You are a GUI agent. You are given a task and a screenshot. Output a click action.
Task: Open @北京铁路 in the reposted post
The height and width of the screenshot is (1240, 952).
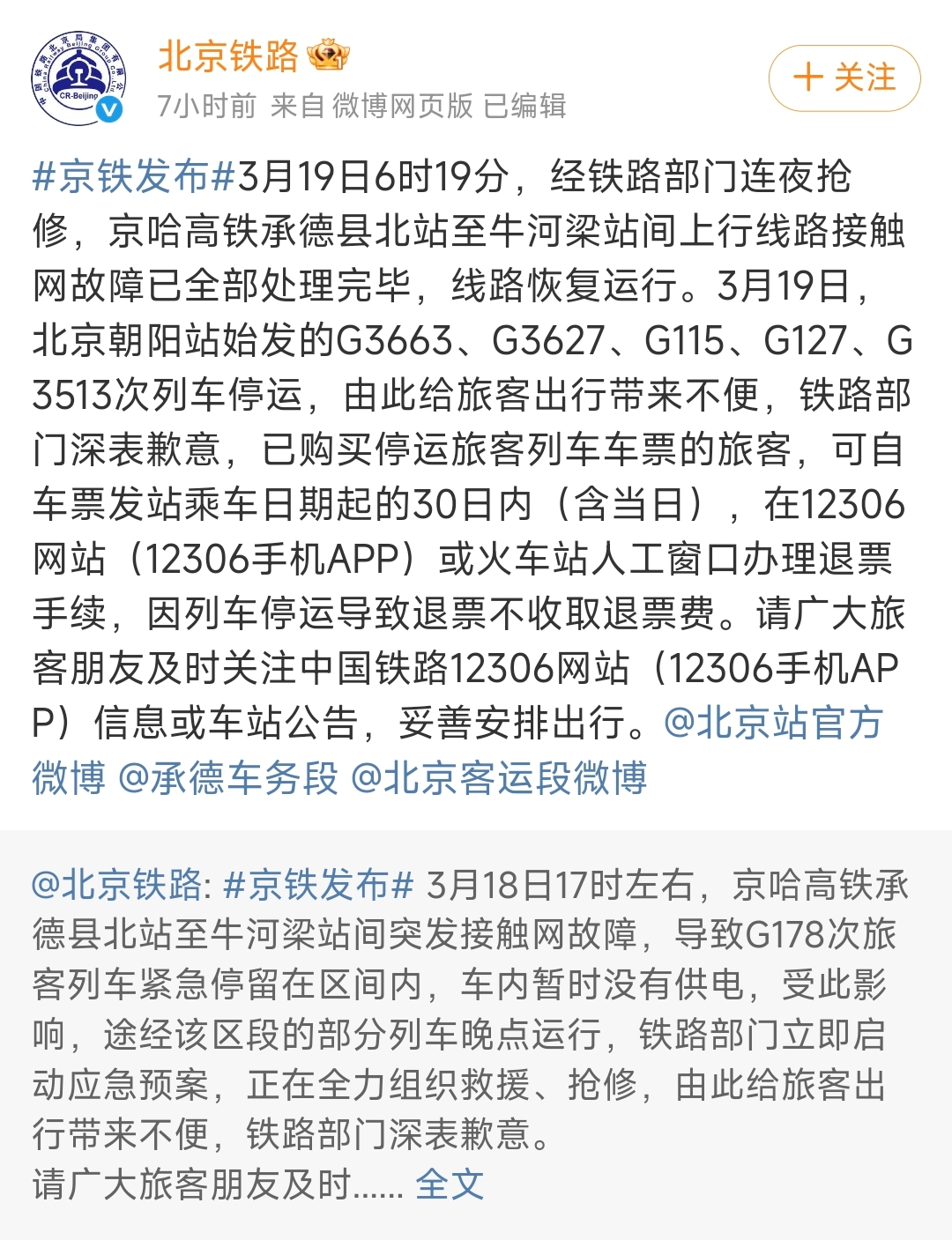118,884
